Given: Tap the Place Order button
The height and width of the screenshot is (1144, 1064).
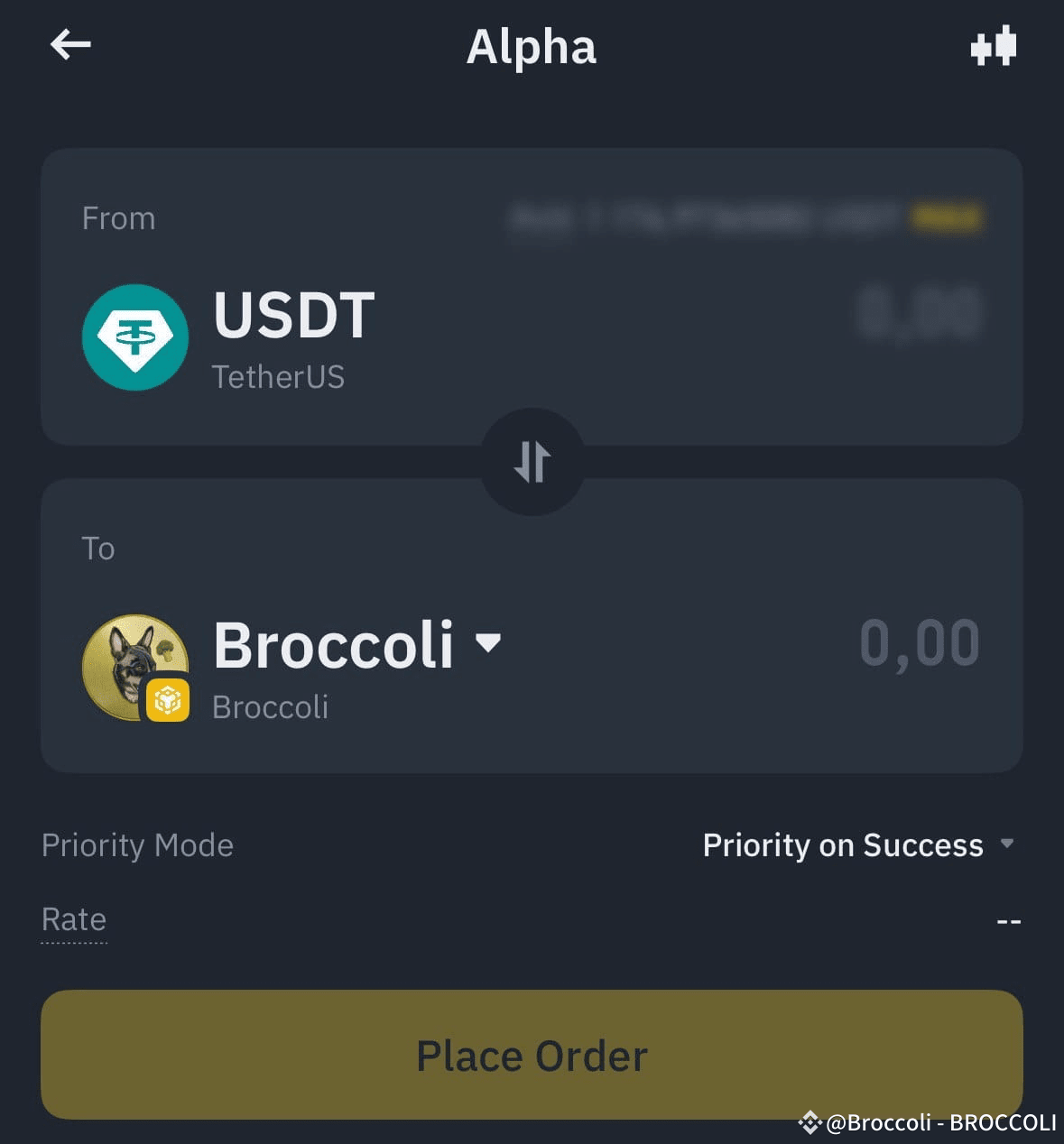Looking at the screenshot, I should point(532,1055).
